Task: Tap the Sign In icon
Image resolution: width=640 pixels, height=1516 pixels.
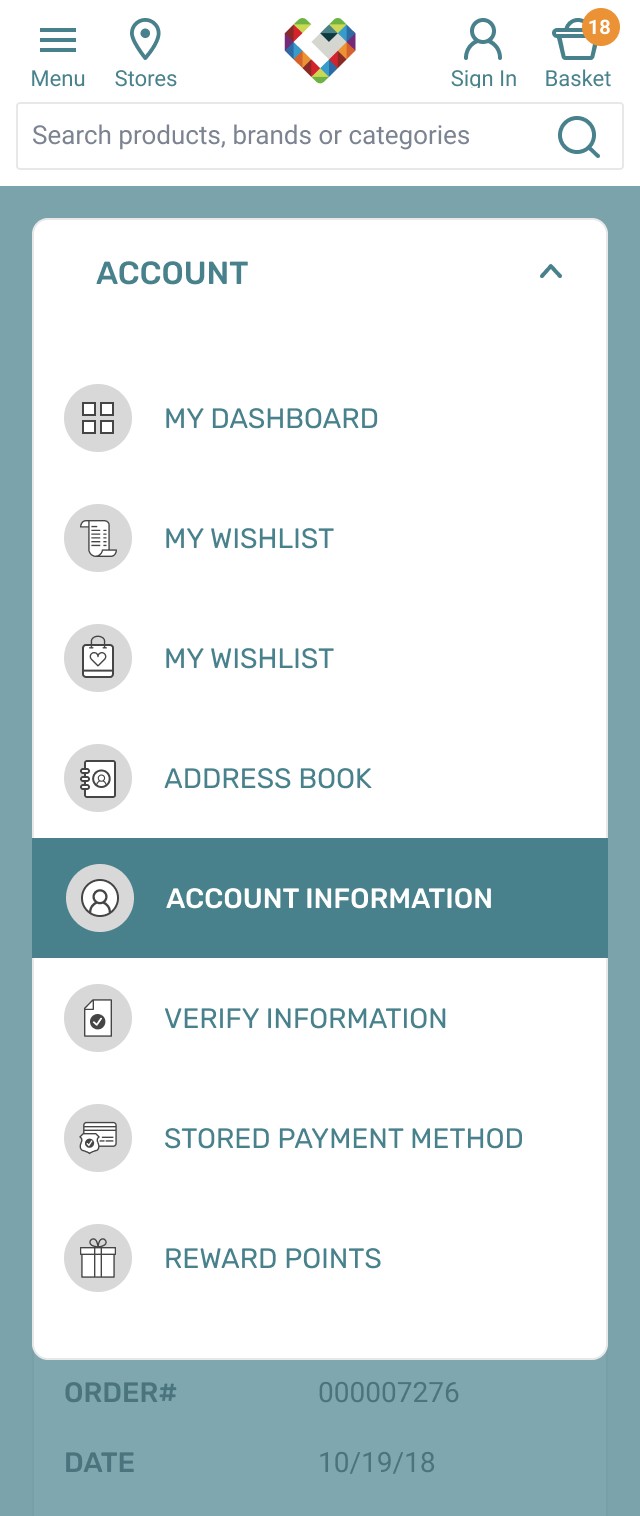Action: (483, 56)
